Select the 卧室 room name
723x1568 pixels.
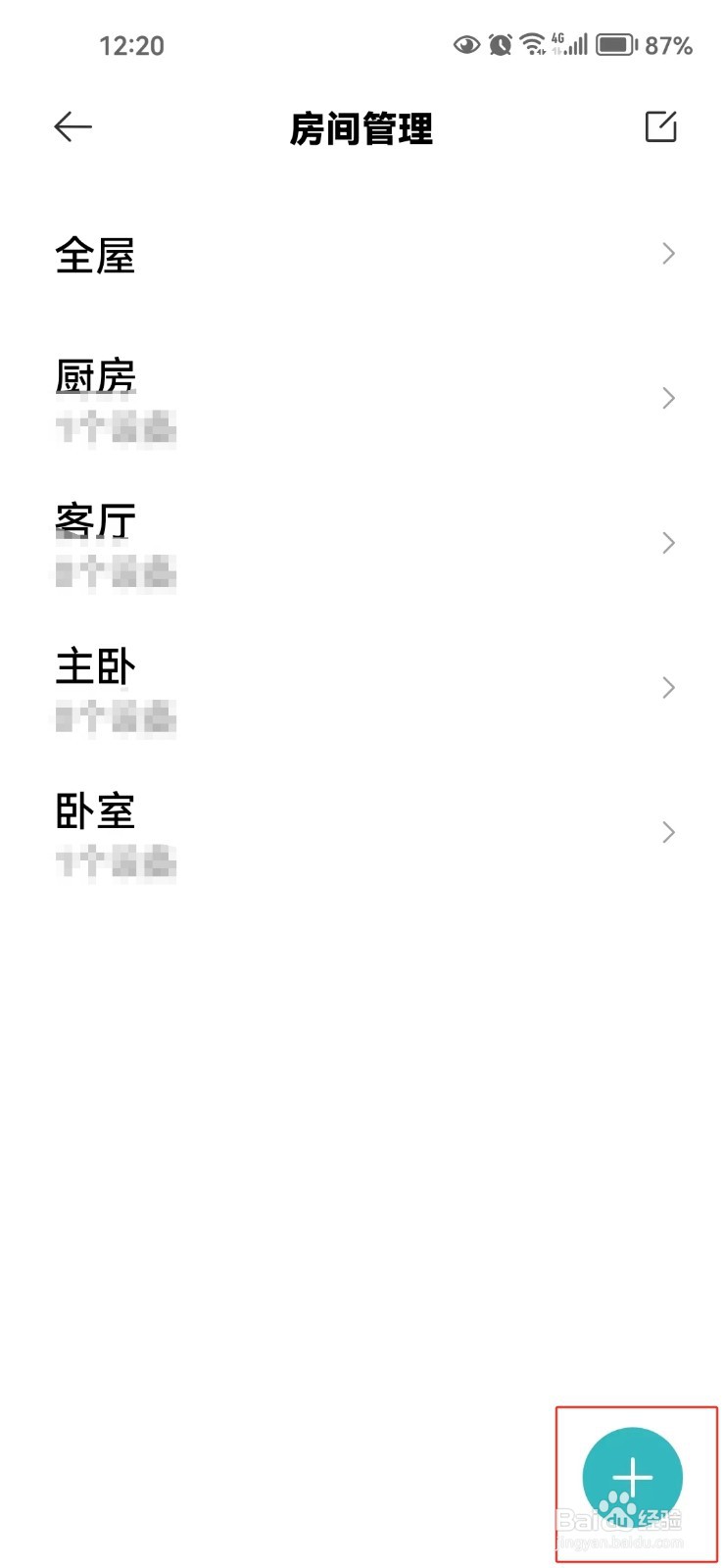tap(95, 810)
